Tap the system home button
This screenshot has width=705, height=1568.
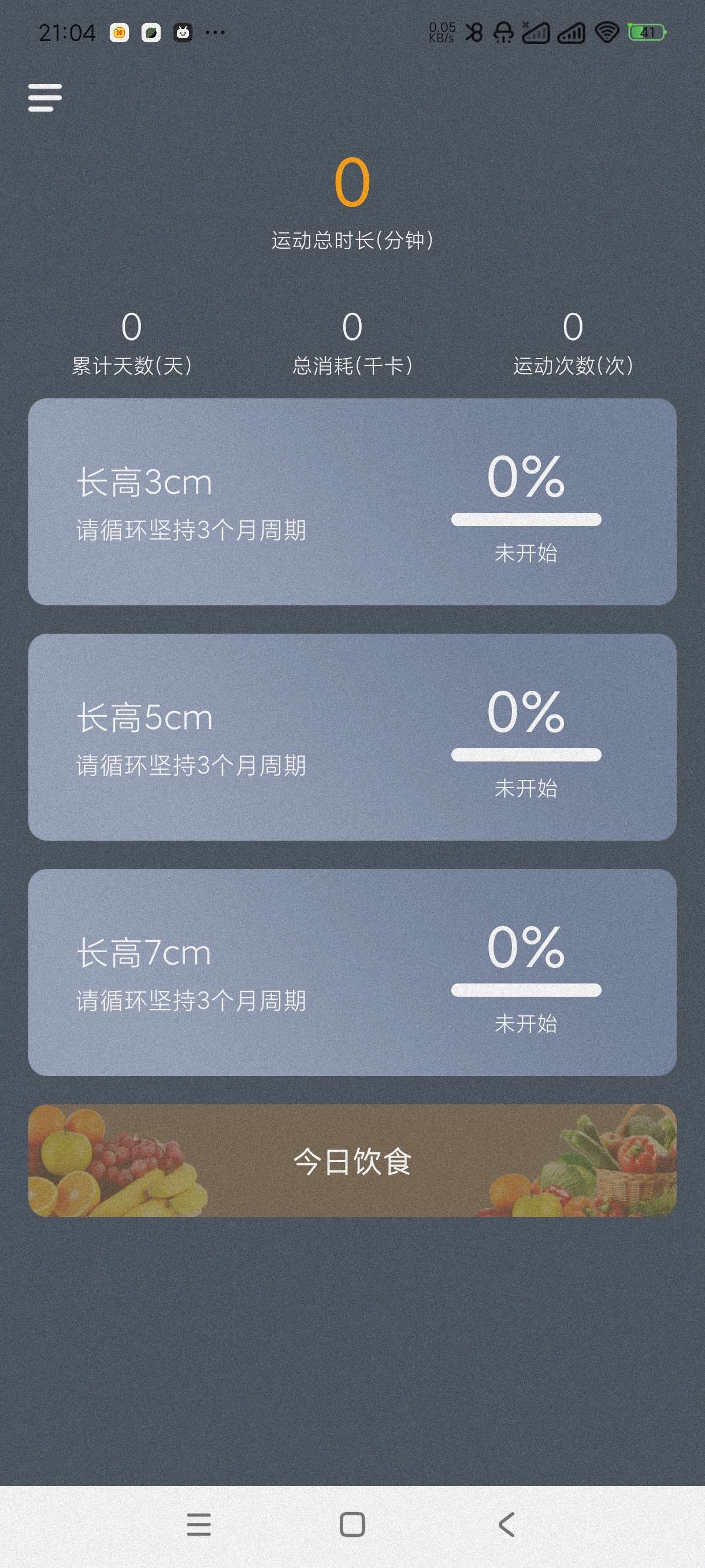tap(352, 1525)
